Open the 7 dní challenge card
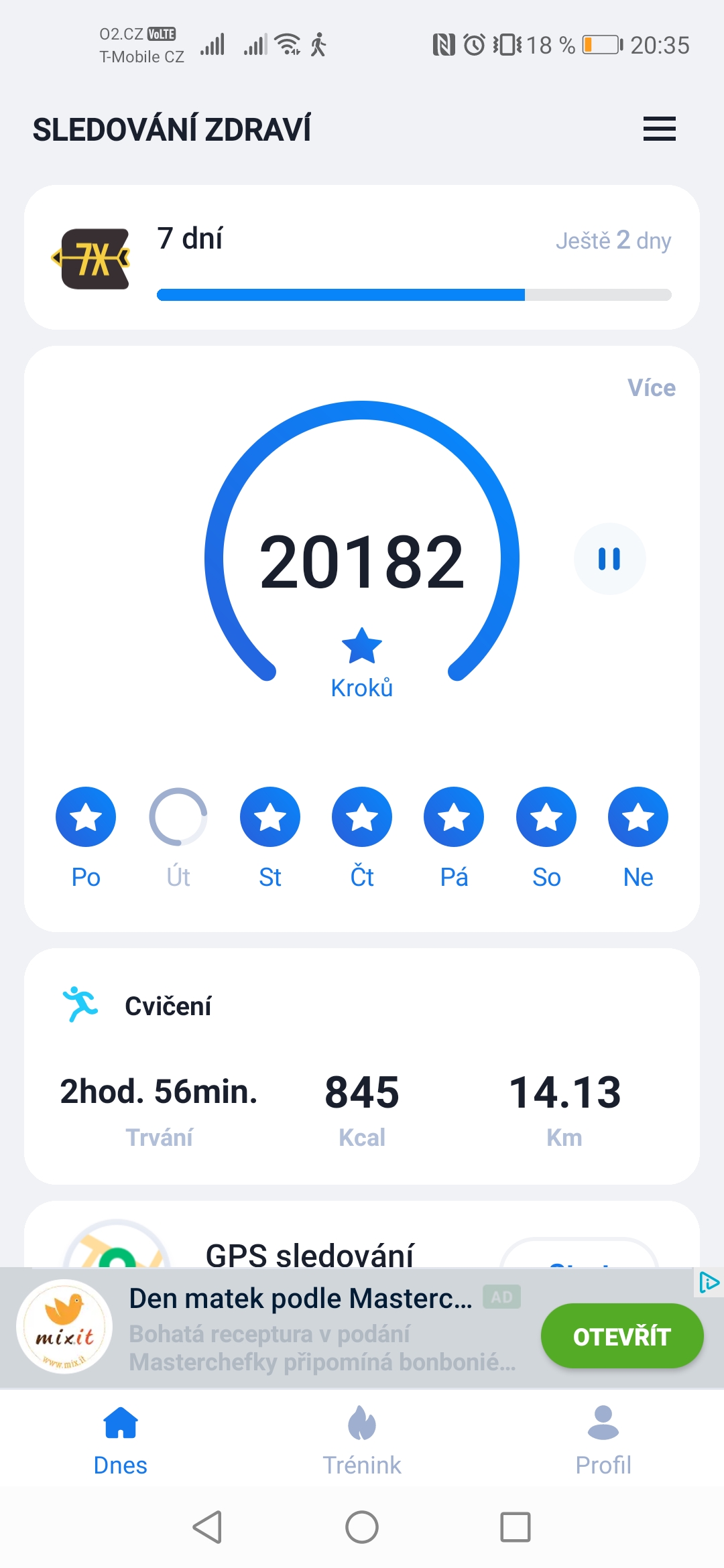 [x=362, y=257]
